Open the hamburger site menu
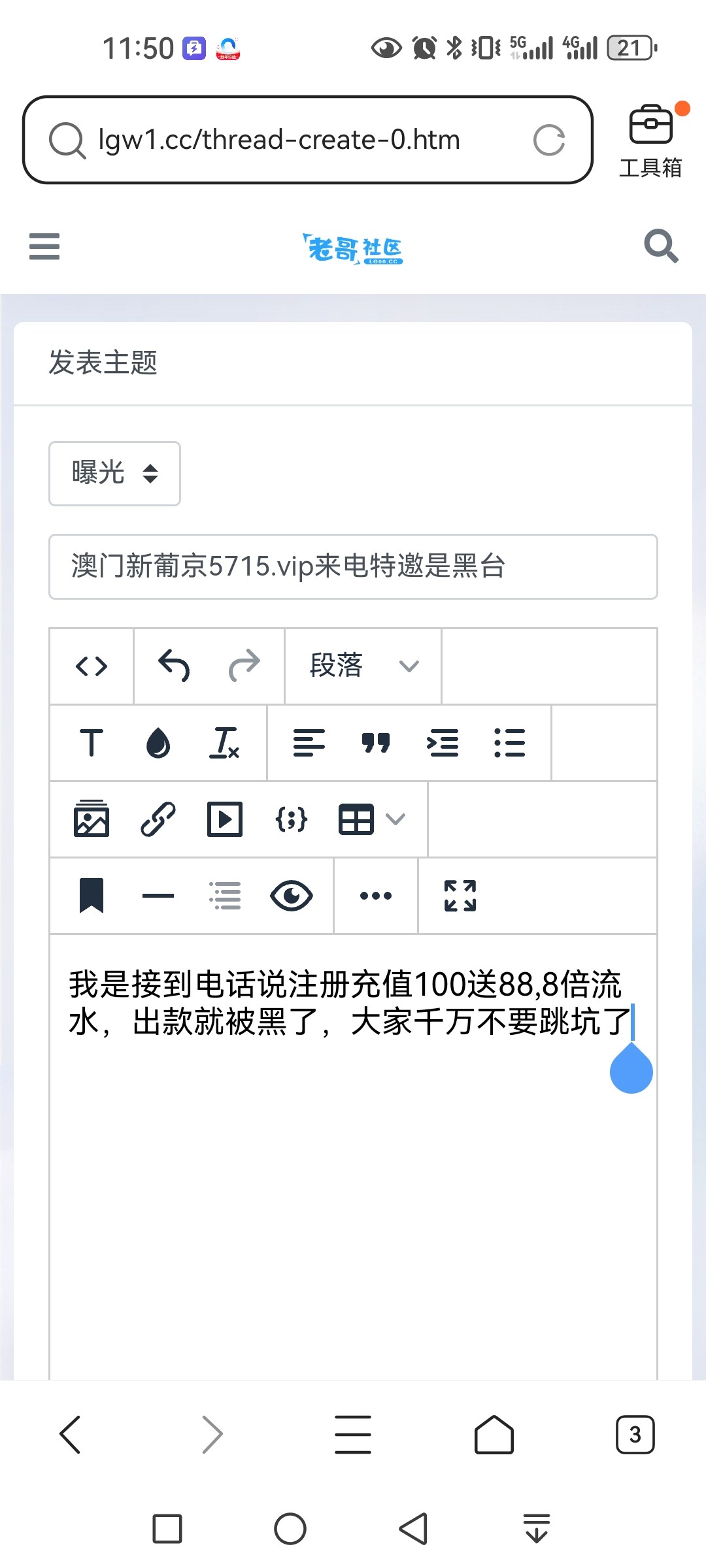Screen dimensions: 706x1568 click(44, 246)
